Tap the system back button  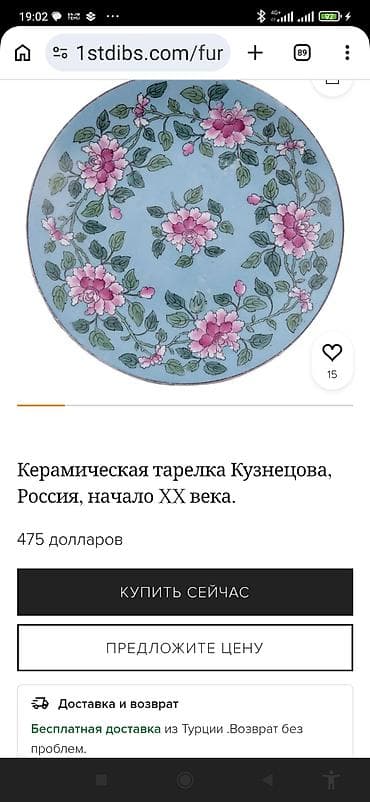(267, 780)
